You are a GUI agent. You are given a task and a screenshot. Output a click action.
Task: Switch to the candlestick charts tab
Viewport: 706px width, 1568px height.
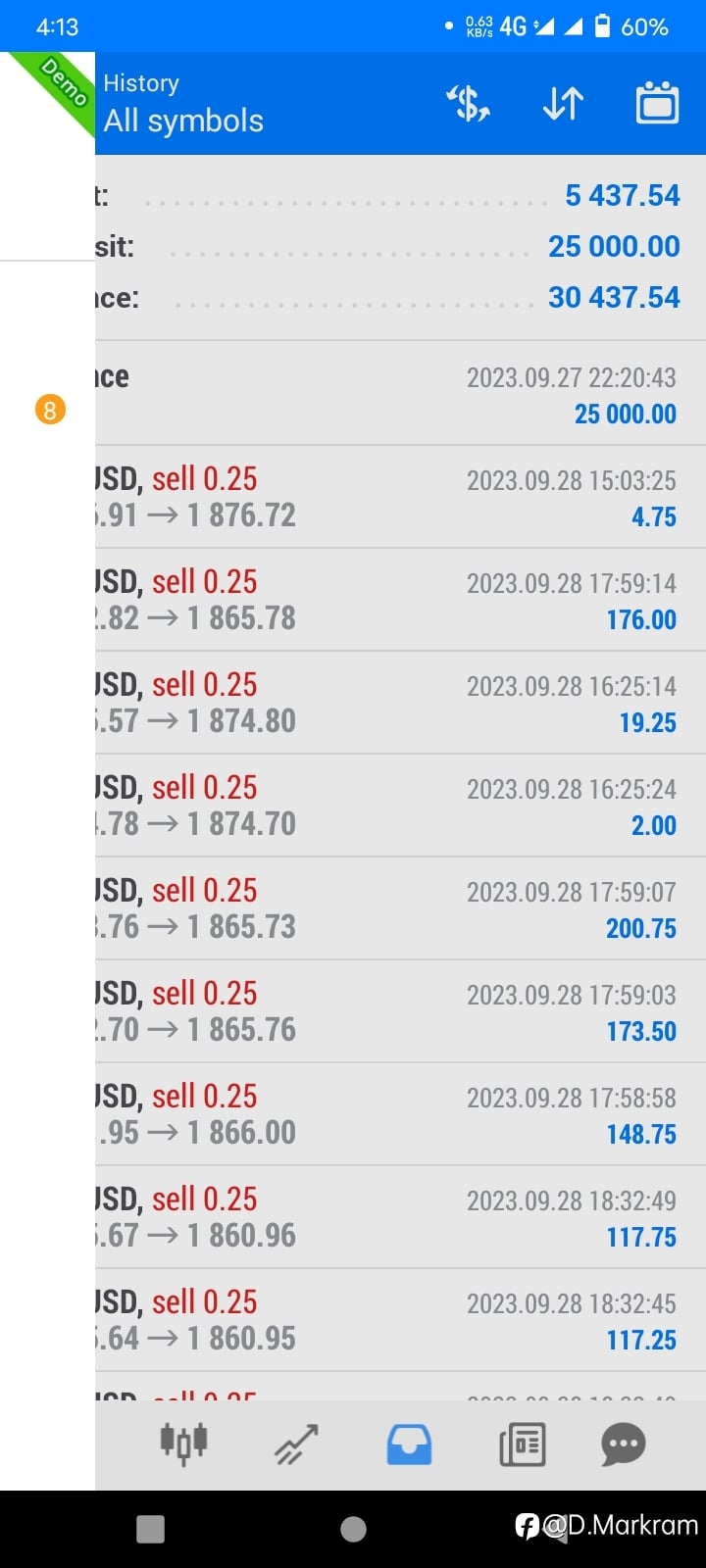tap(183, 1444)
